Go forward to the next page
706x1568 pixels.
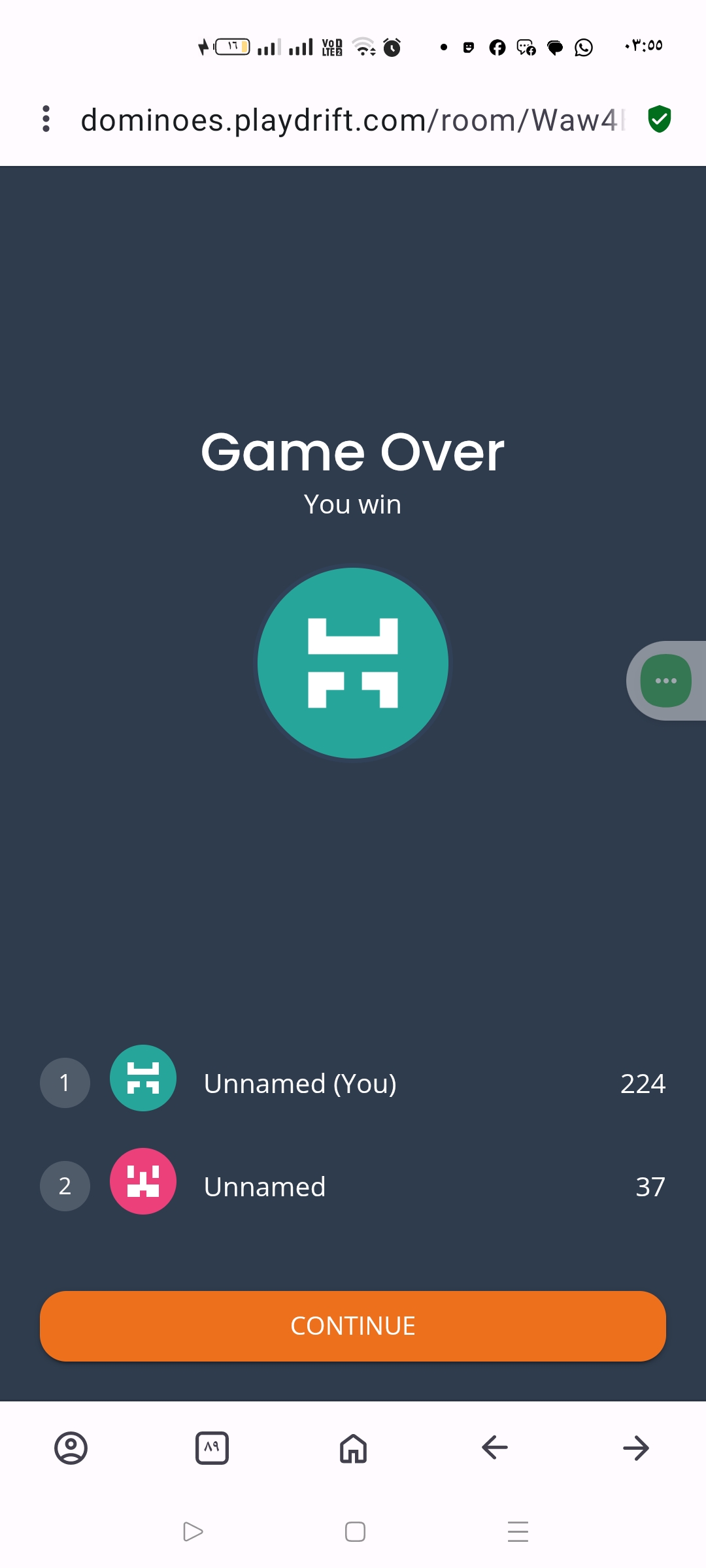pos(635,1448)
